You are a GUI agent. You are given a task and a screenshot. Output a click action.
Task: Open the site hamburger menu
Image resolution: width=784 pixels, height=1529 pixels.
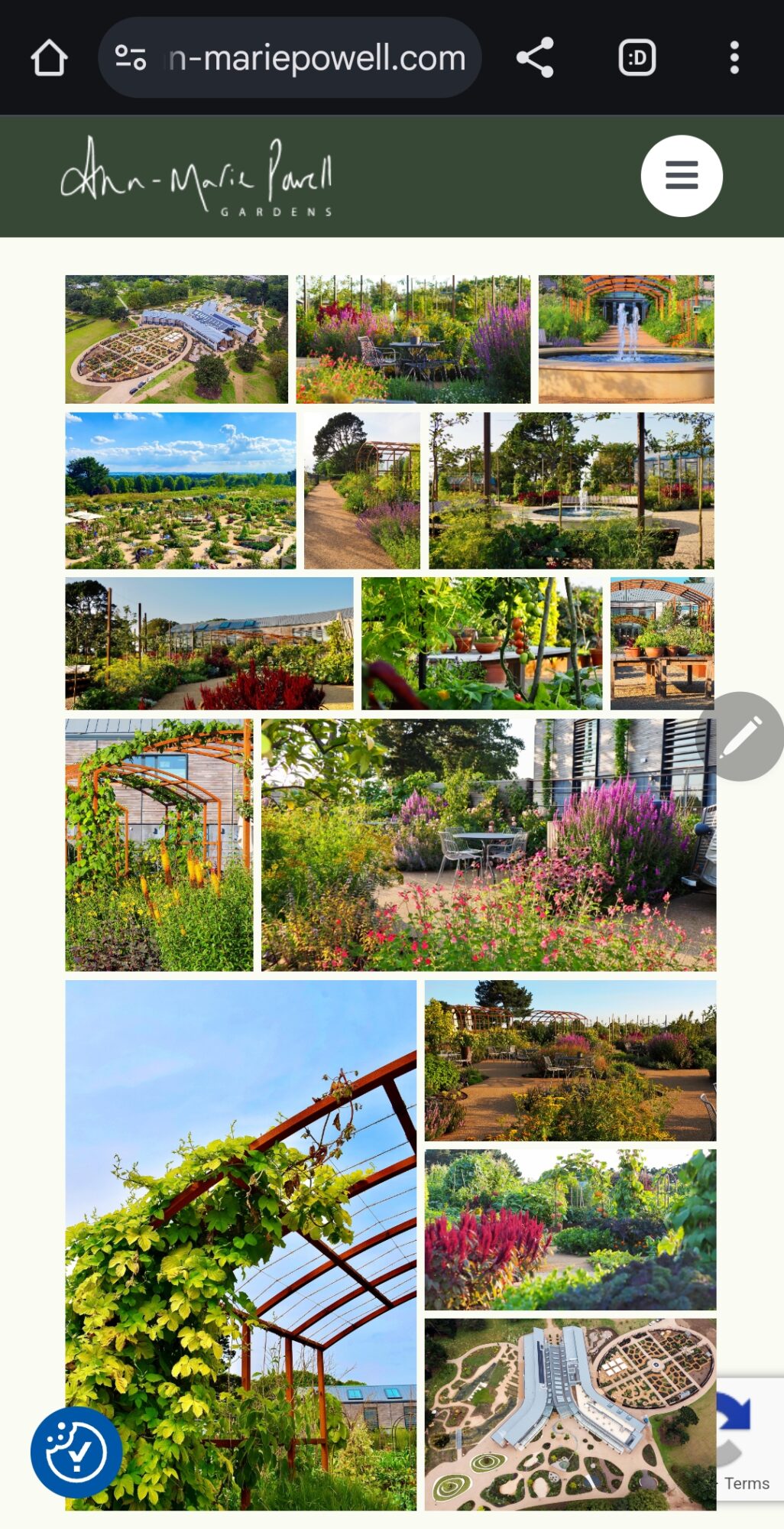click(682, 176)
